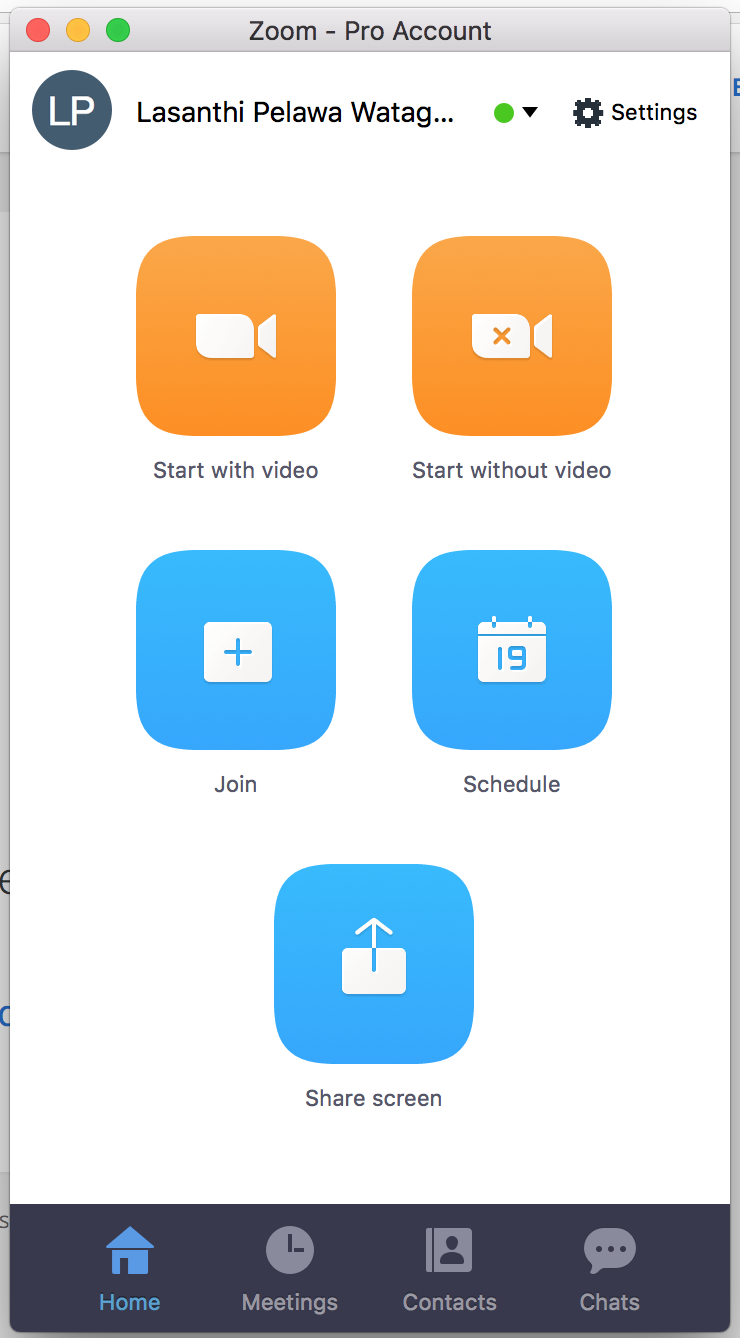Switch to the Meetings tab
The width and height of the screenshot is (740, 1338).
click(290, 1270)
